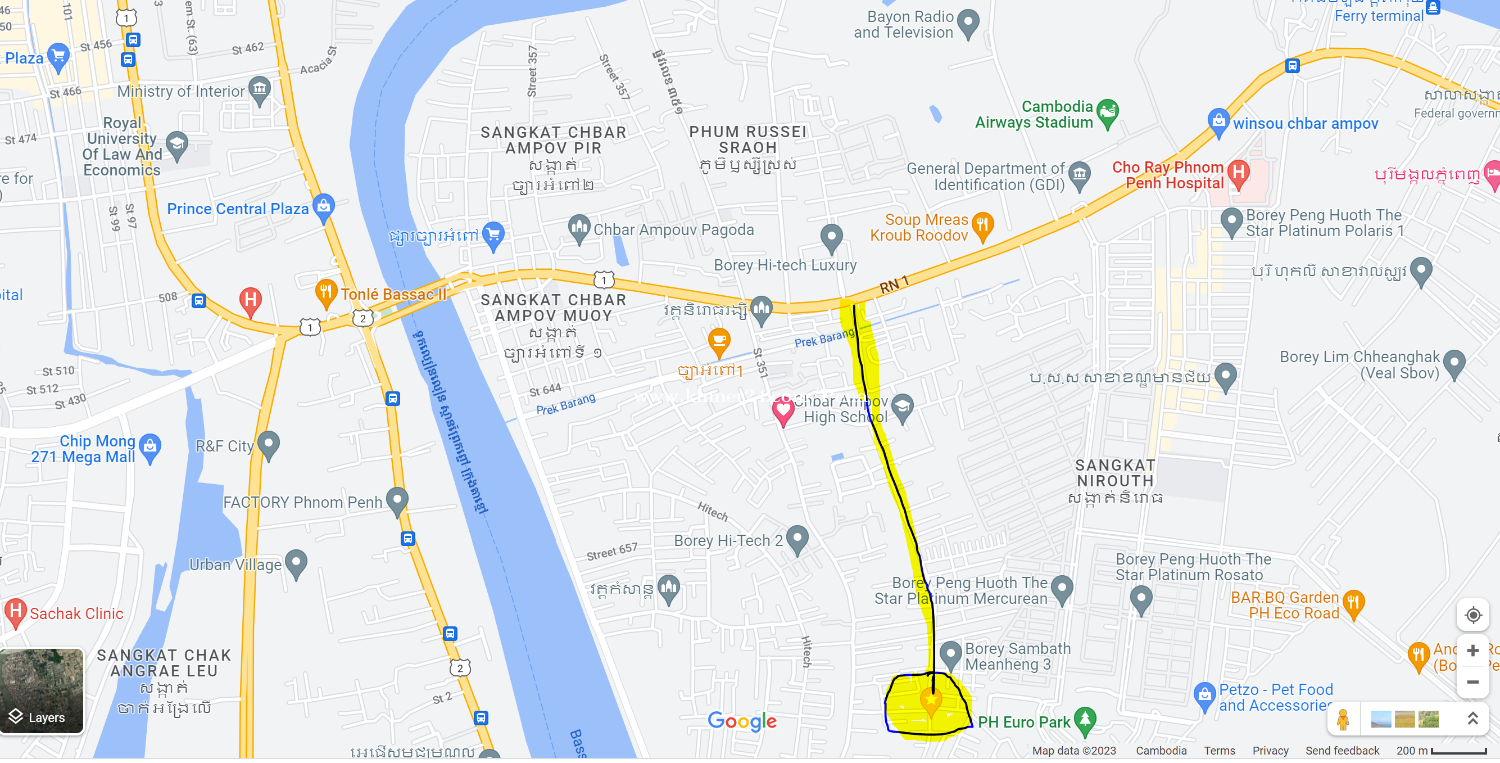Zoom out of the map
The height and width of the screenshot is (763, 1500).
1472,682
